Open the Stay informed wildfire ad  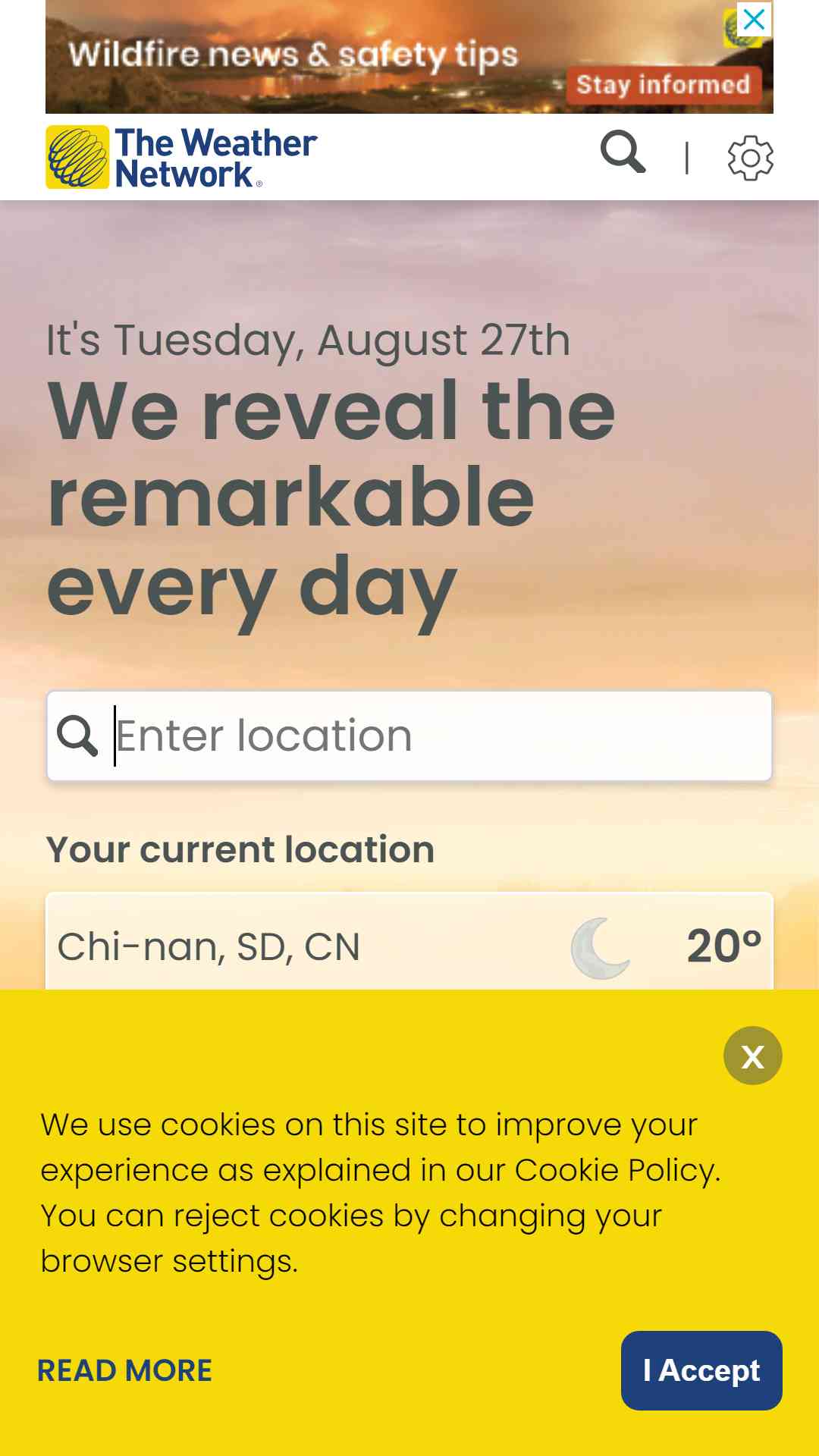click(x=663, y=84)
